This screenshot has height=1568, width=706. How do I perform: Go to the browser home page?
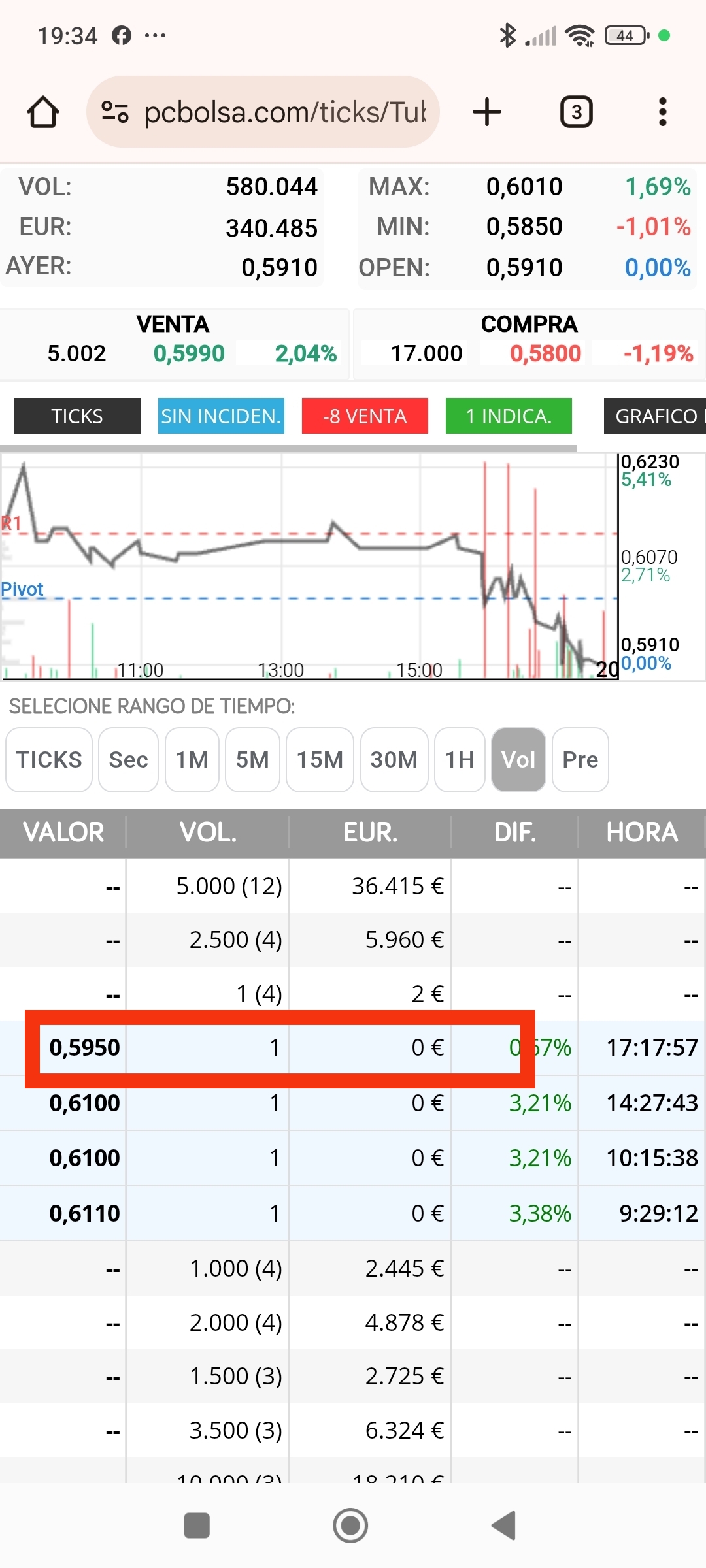pos(43,112)
